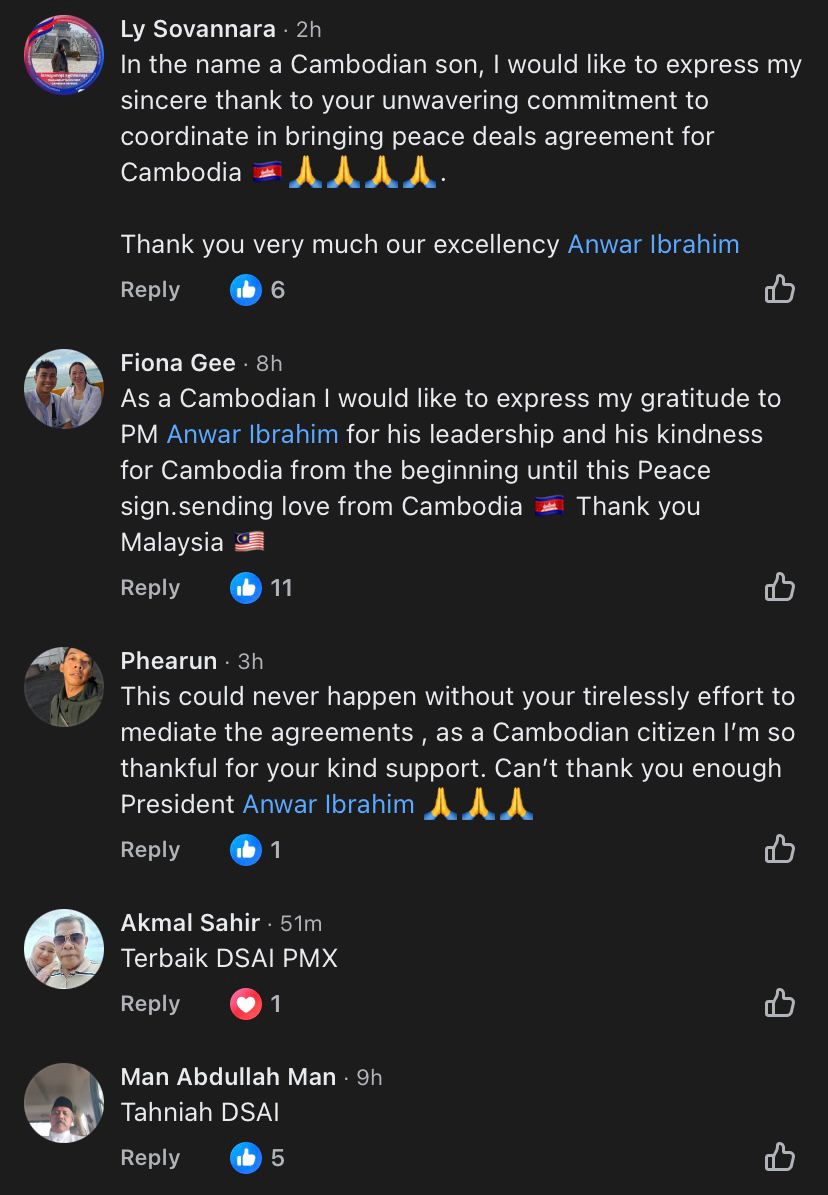Image resolution: width=828 pixels, height=1195 pixels.
Task: View heart reaction on Akmal Sahir's comment
Action: point(246,1004)
